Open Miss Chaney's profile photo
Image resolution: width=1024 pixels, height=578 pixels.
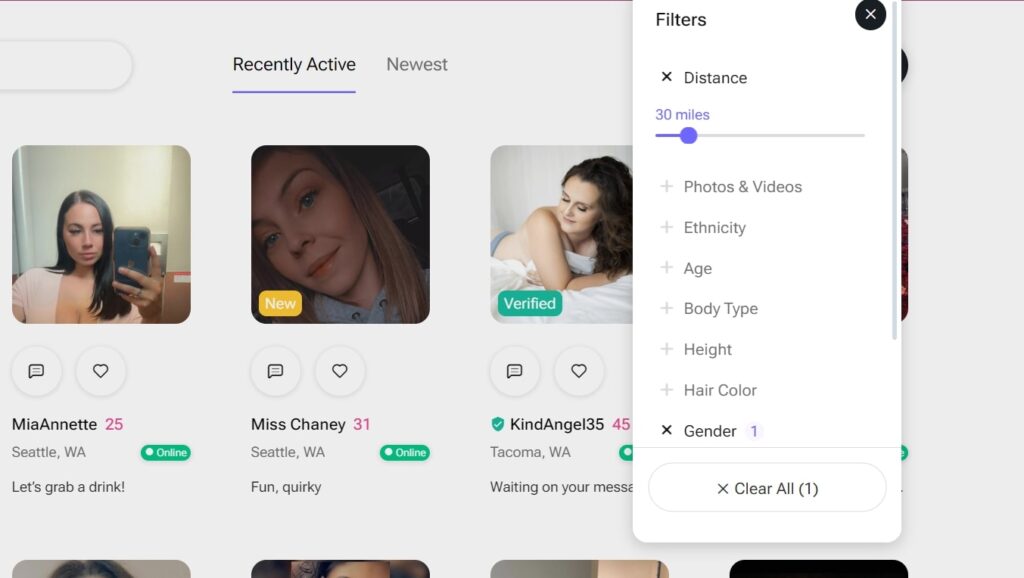[x=340, y=234]
